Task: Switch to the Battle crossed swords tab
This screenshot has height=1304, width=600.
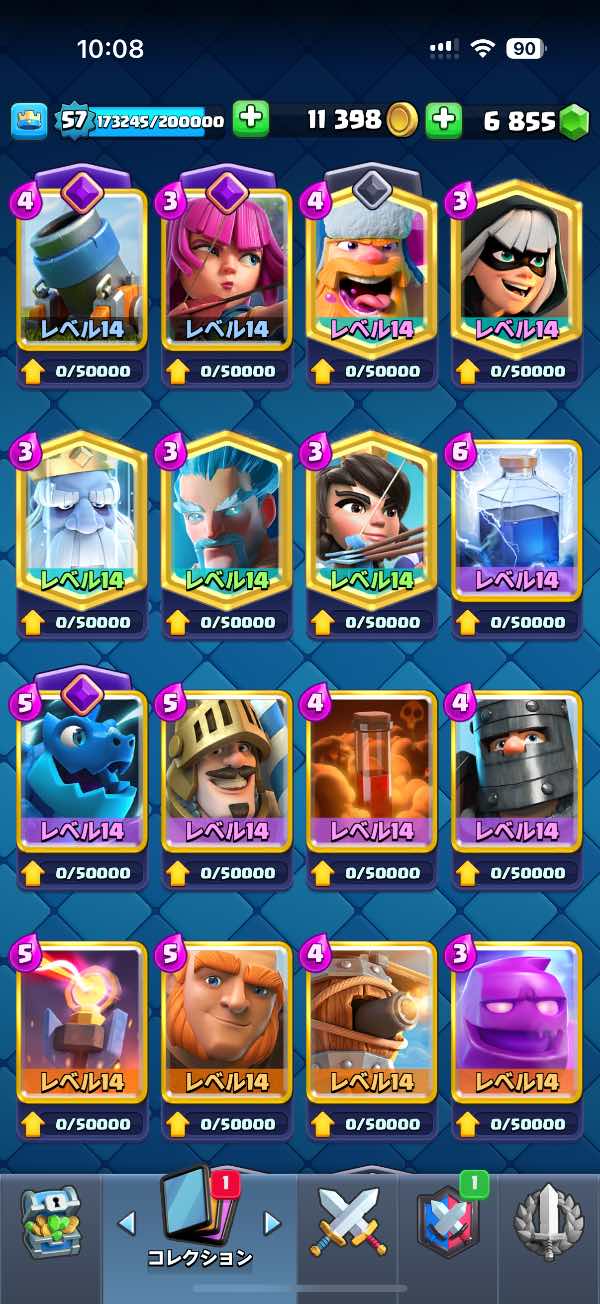Action: pyautogui.click(x=347, y=1222)
